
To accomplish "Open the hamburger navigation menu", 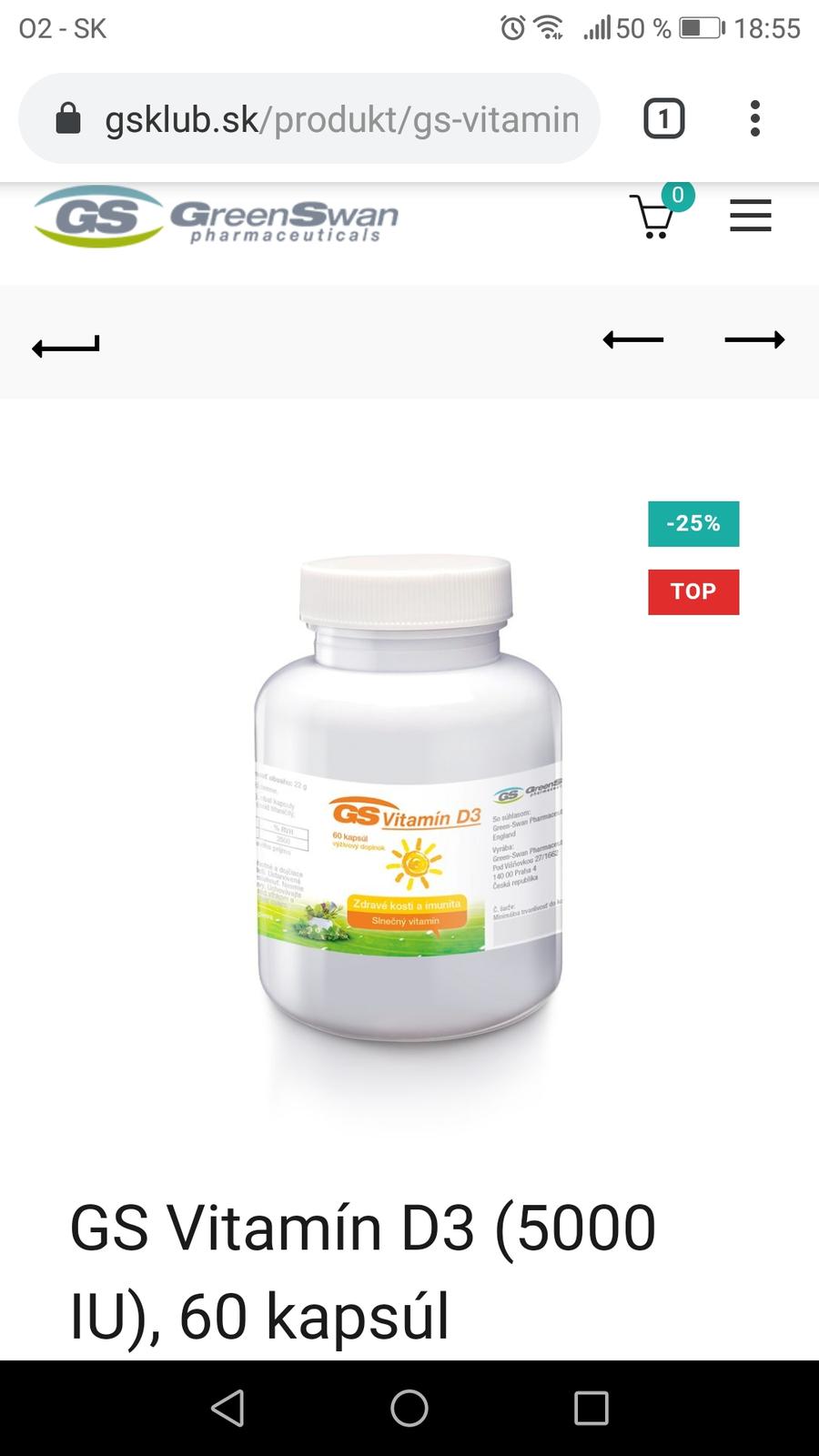I will tap(750, 217).
